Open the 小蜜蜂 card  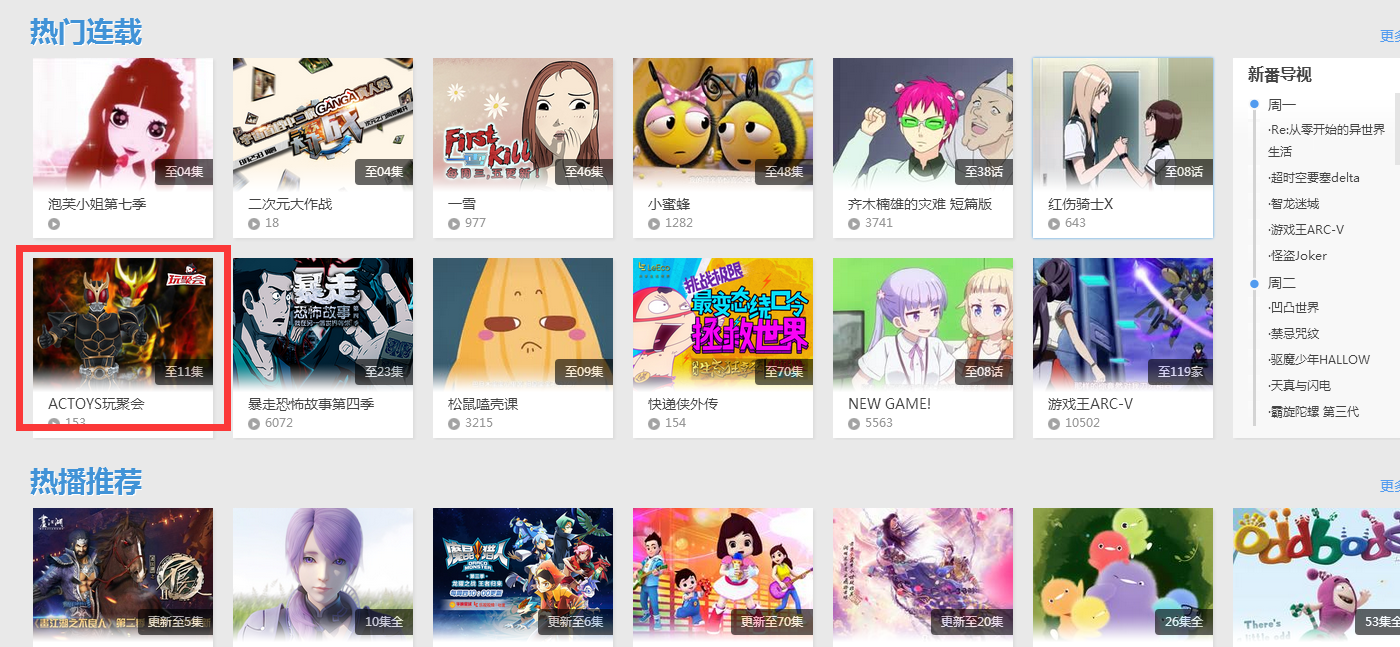pos(722,122)
